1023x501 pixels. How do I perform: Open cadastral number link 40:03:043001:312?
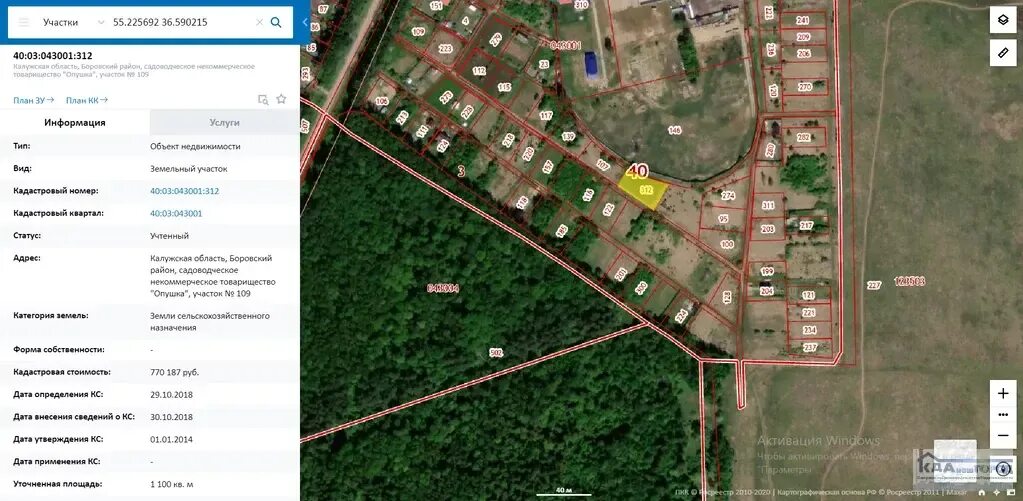184,191
